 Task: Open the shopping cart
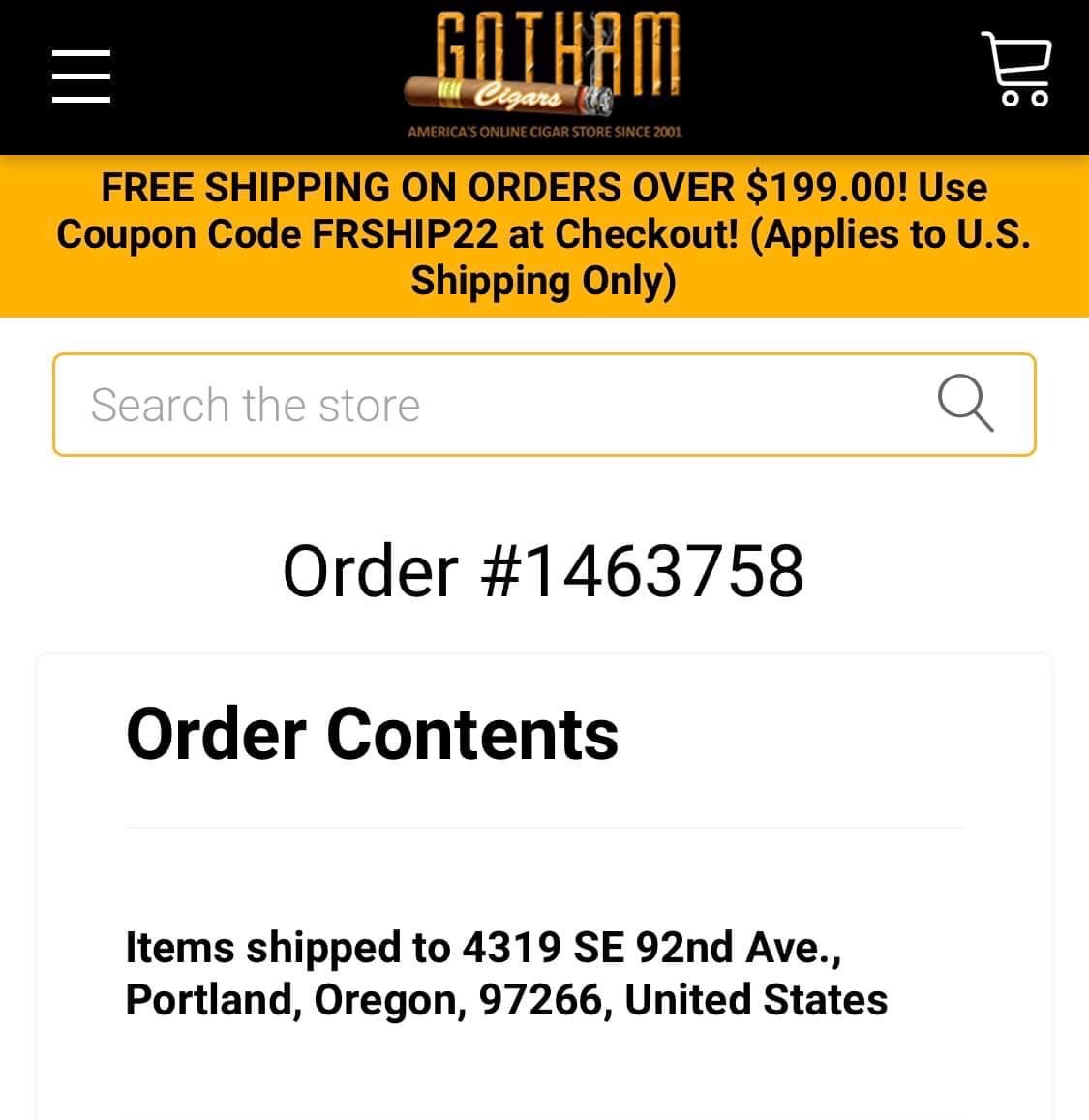[1017, 69]
